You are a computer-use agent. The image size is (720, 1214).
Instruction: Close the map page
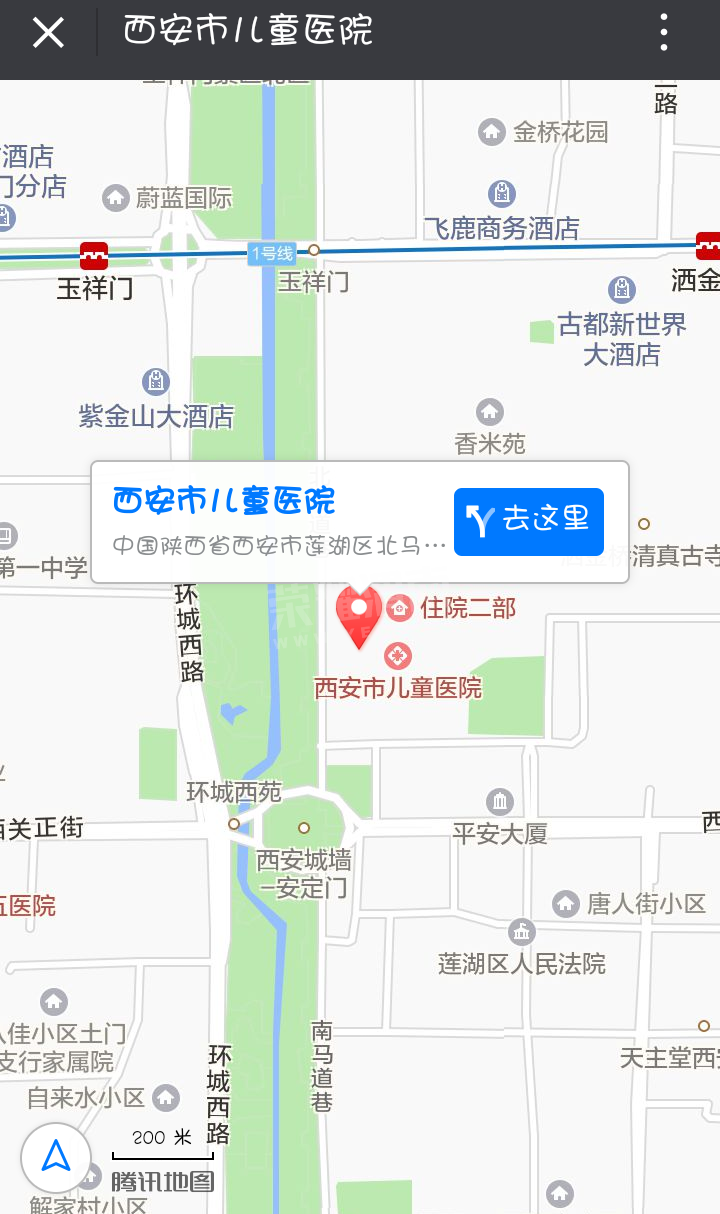[48, 34]
